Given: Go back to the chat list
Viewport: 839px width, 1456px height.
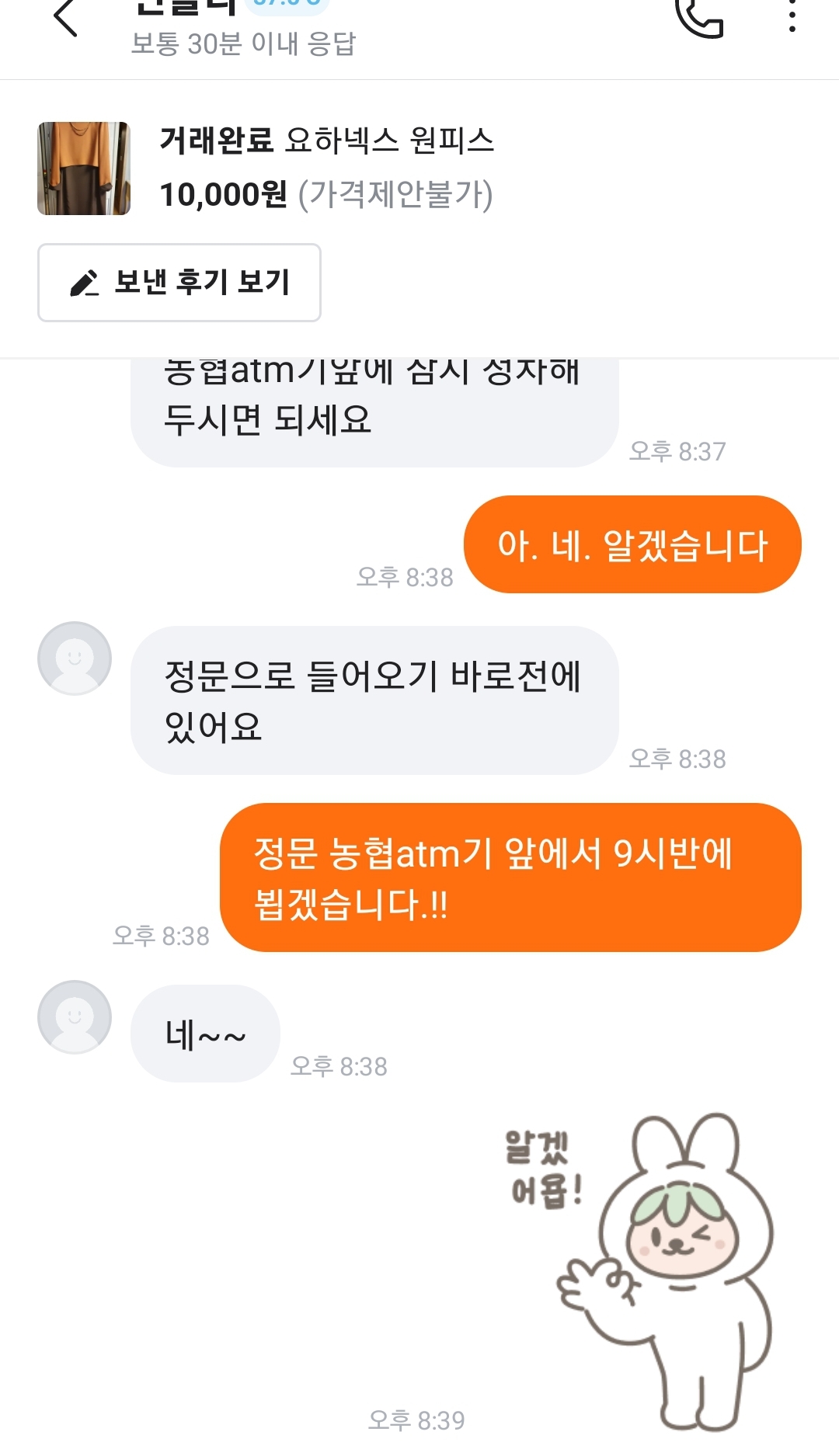Looking at the screenshot, I should click(66, 17).
